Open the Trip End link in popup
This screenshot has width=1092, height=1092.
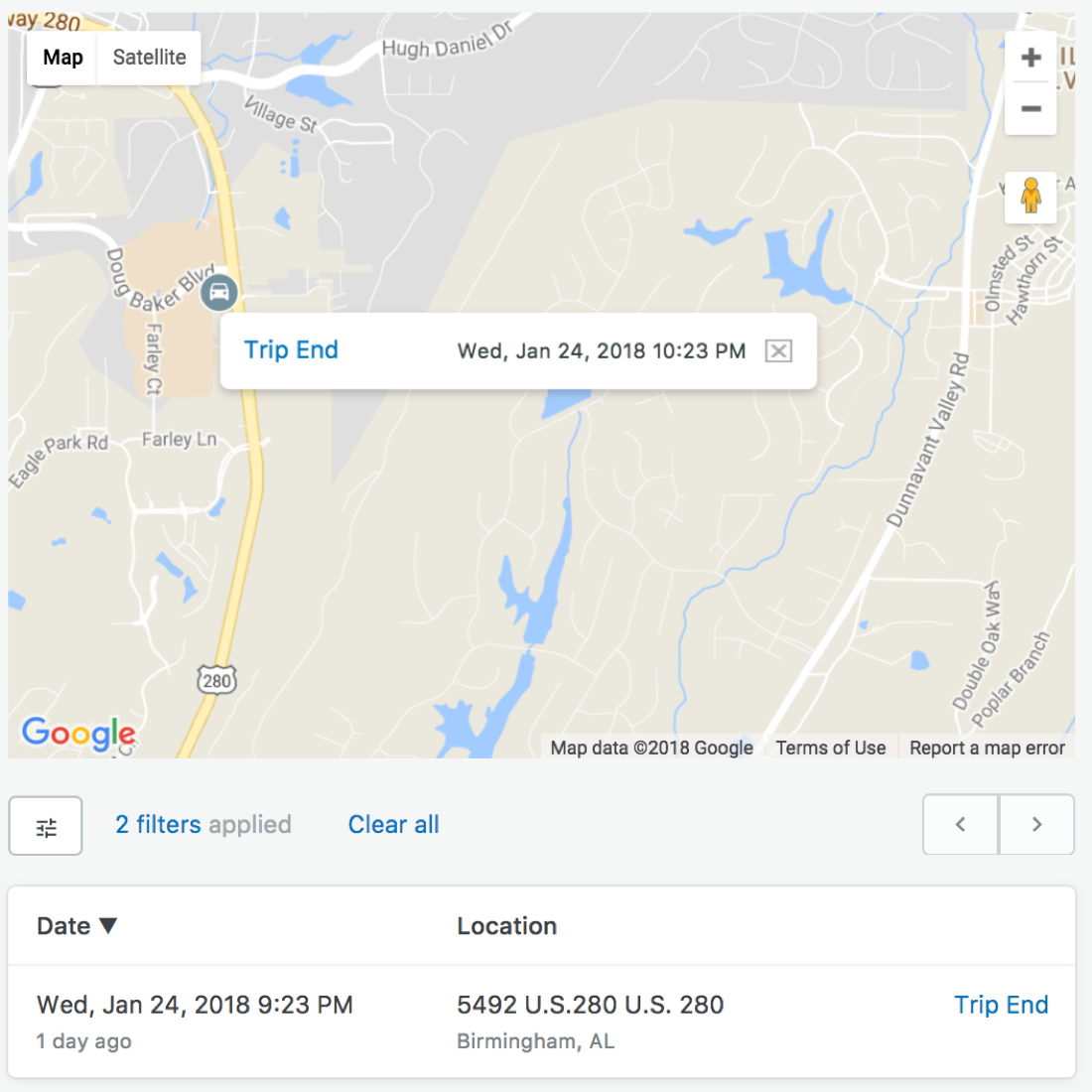click(291, 350)
